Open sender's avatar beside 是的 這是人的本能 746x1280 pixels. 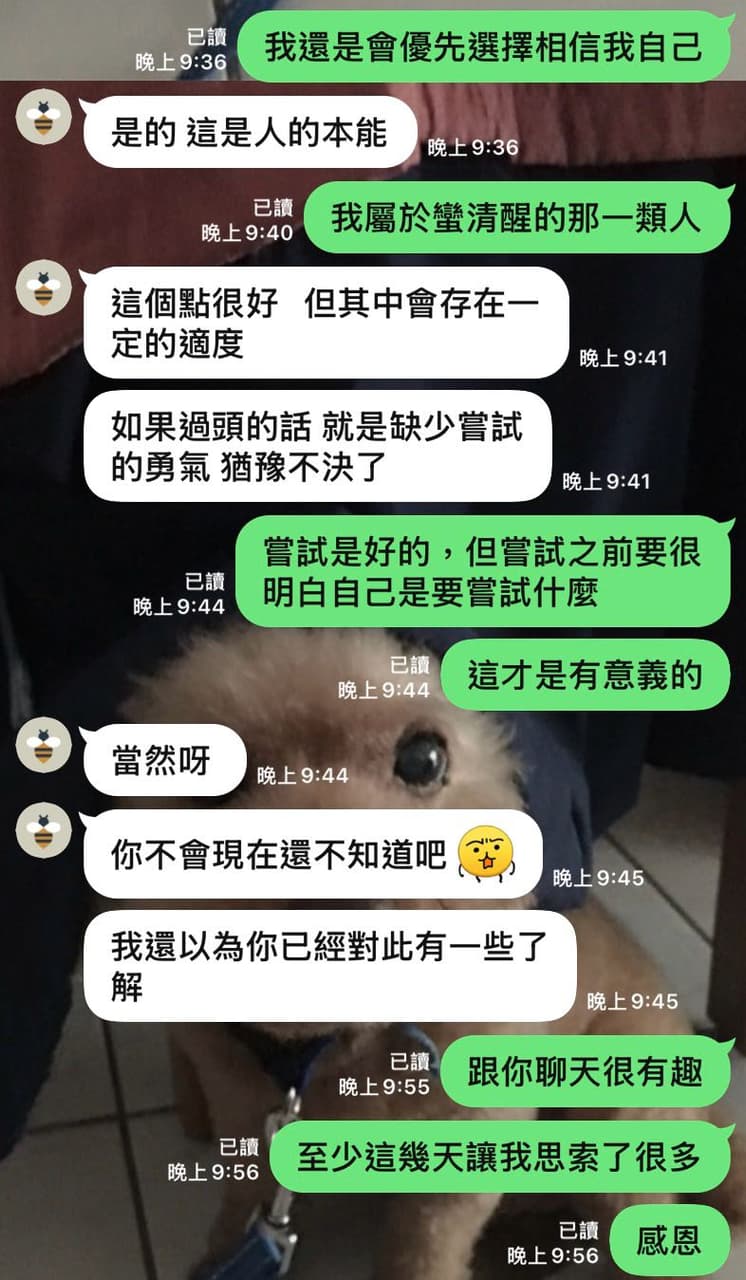click(x=44, y=117)
